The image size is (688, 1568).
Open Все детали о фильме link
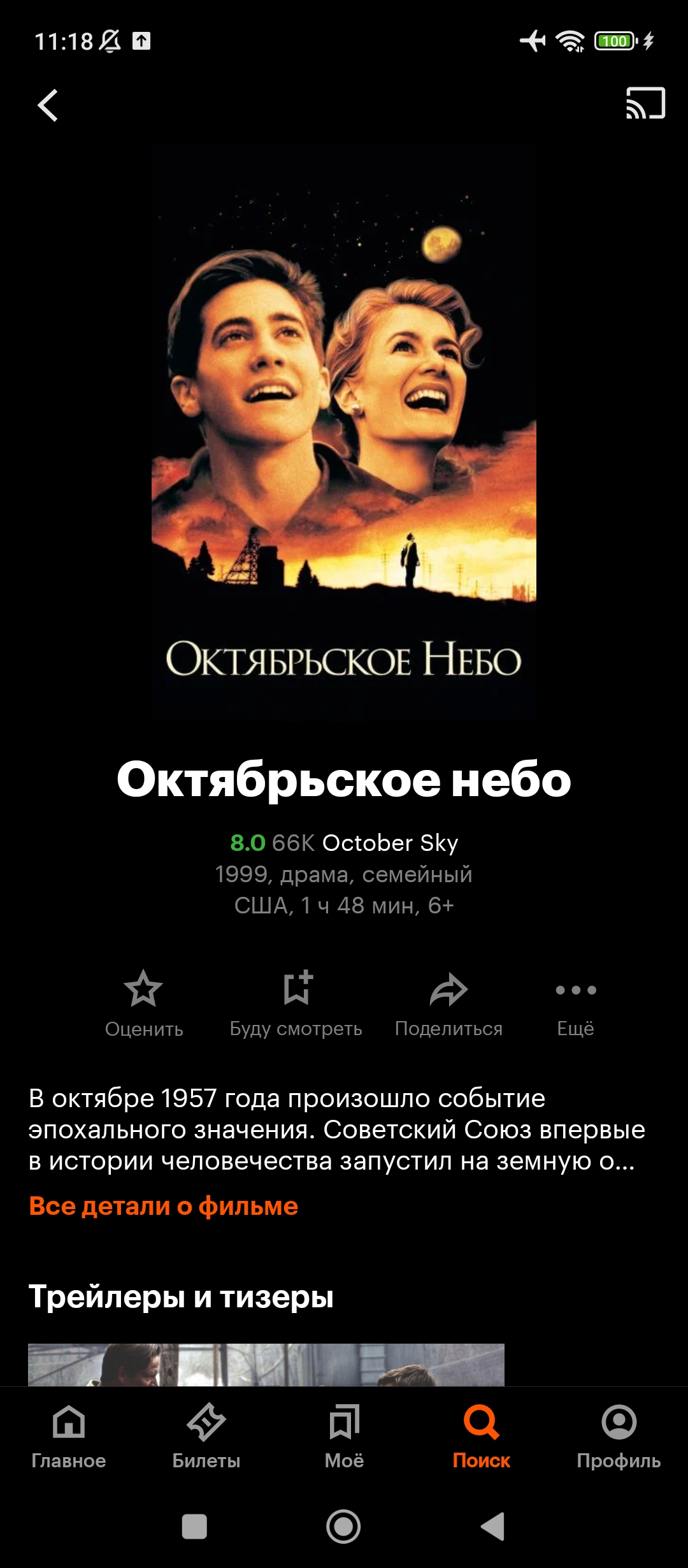point(164,1206)
